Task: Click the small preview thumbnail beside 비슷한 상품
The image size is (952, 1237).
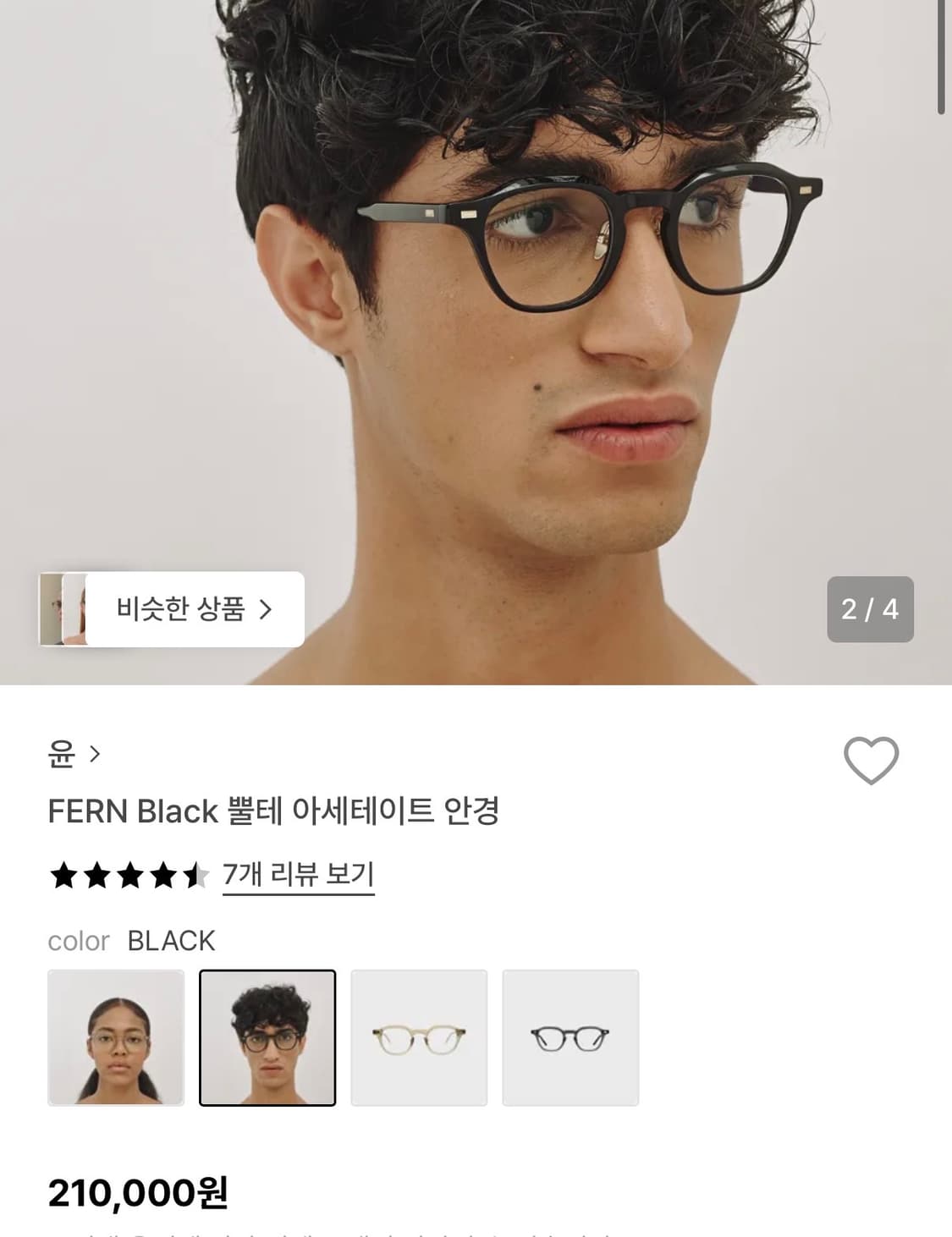Action: coord(68,609)
